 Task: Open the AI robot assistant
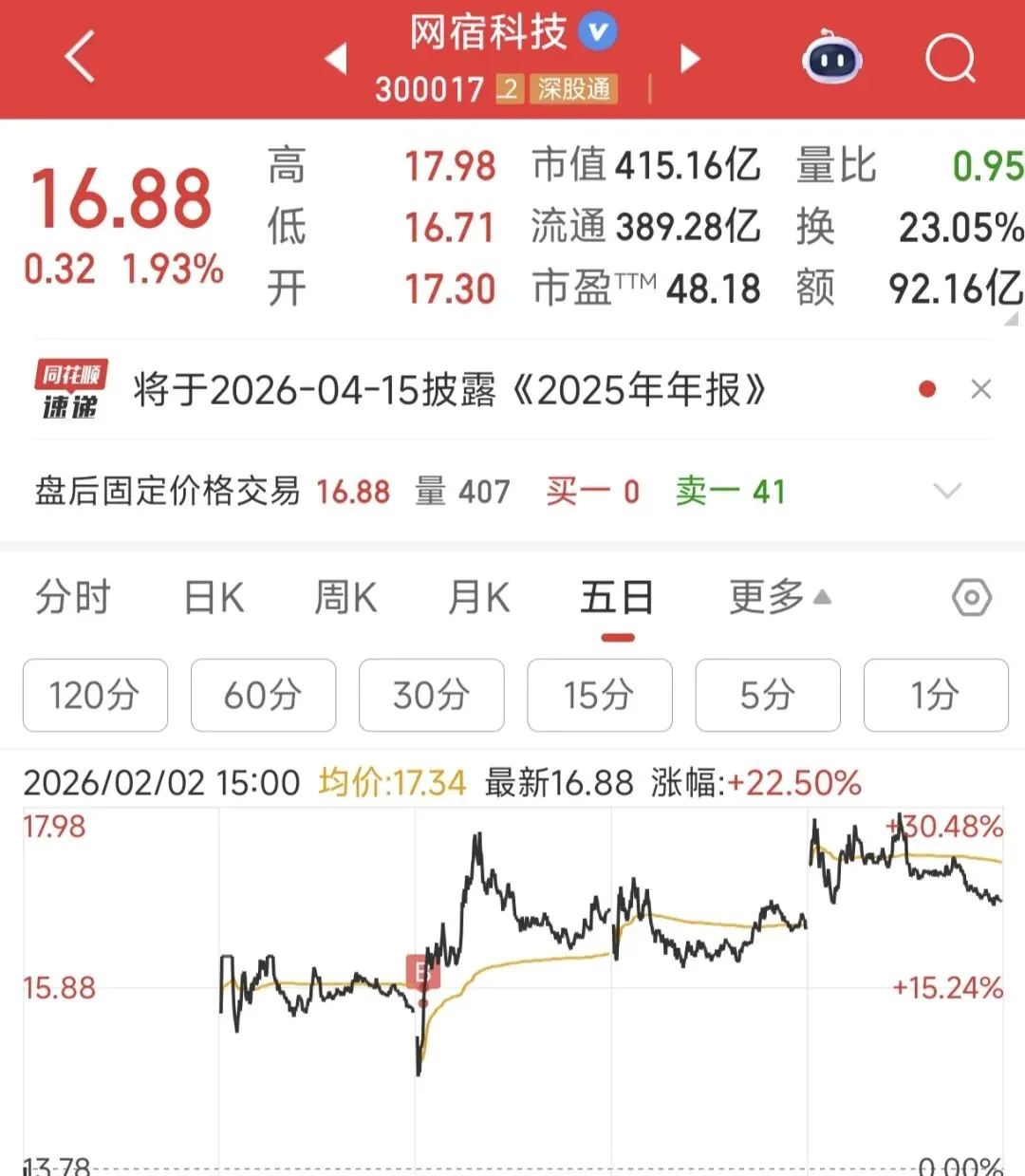pyautogui.click(x=831, y=59)
